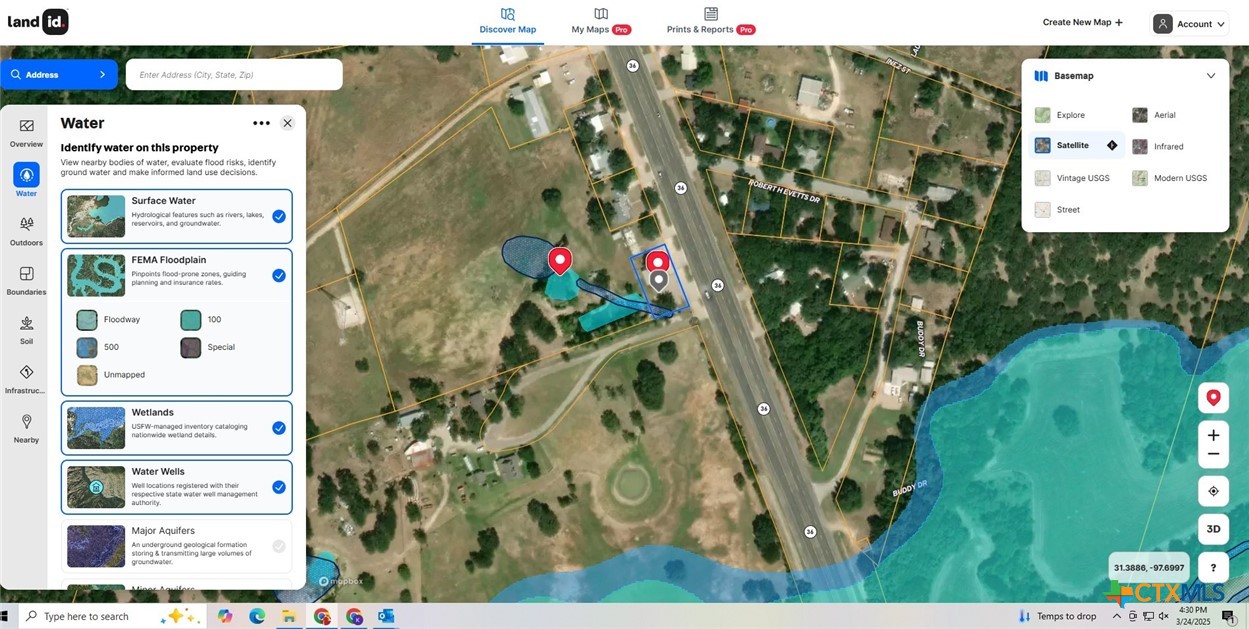Open the Prints & Reports tab

click(x=710, y=21)
